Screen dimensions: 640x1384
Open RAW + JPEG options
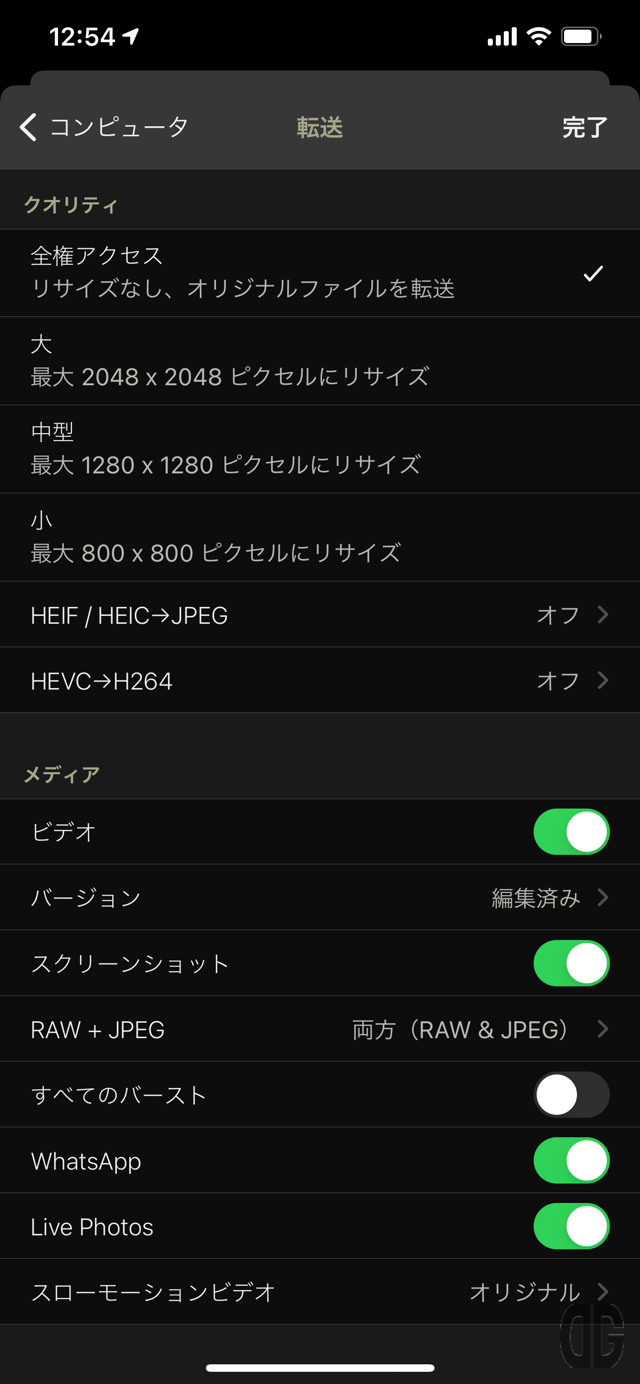[320, 1030]
